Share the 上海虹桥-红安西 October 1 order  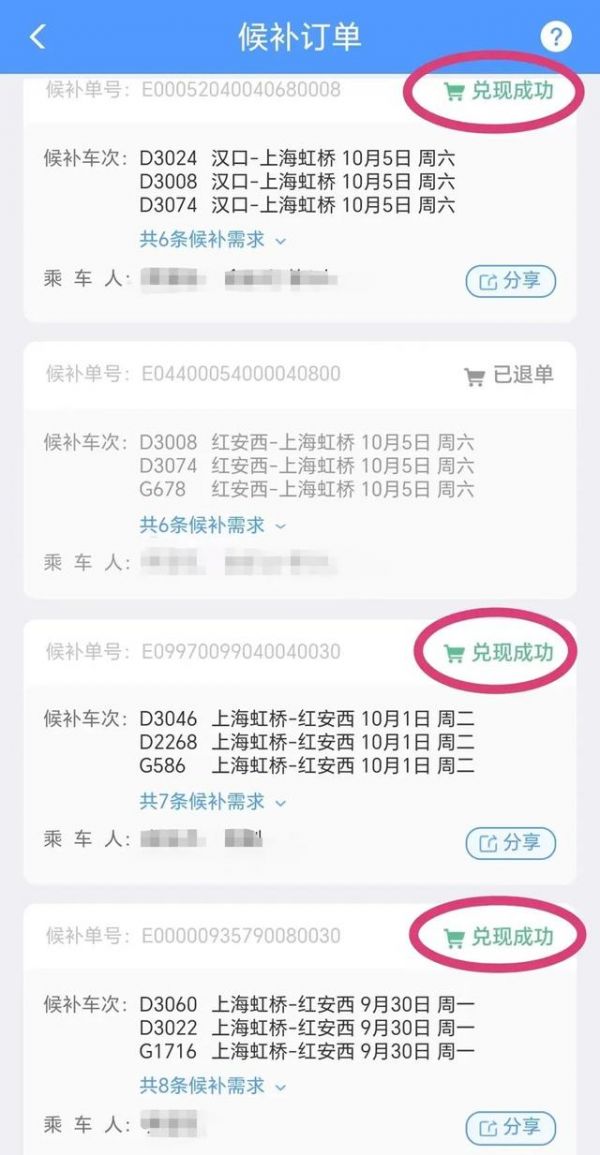[510, 843]
